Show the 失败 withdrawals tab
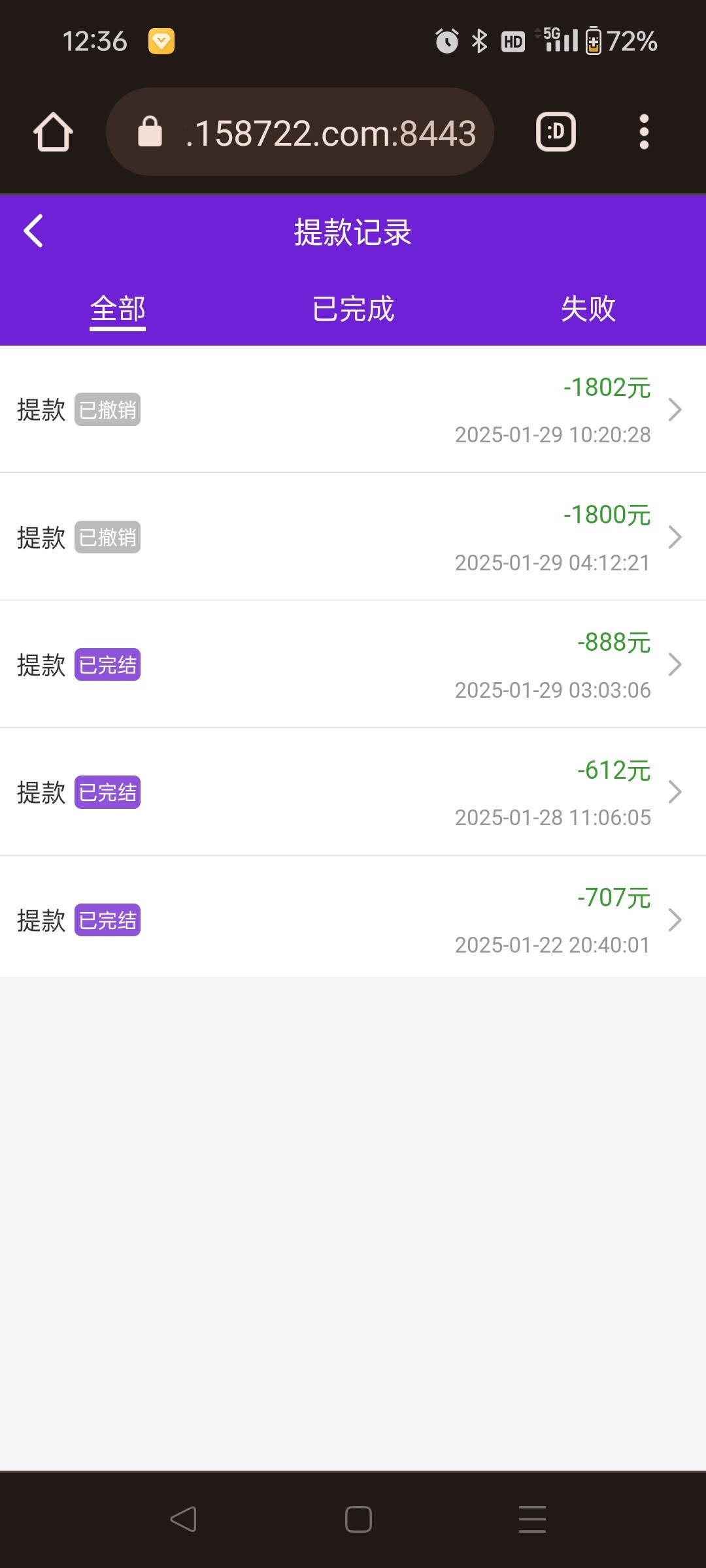 pyautogui.click(x=588, y=309)
